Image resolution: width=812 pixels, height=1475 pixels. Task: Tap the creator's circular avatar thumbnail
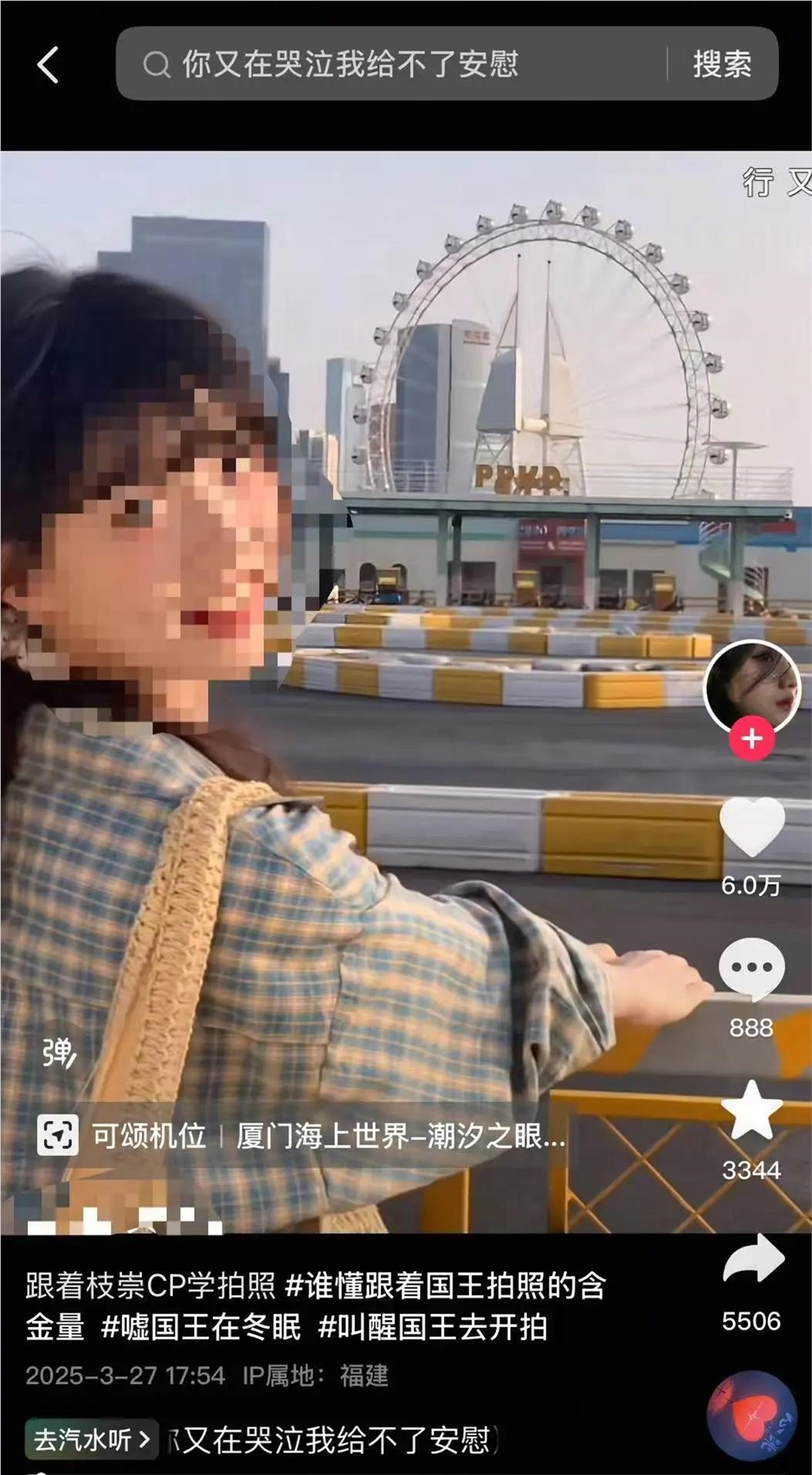pos(750,683)
